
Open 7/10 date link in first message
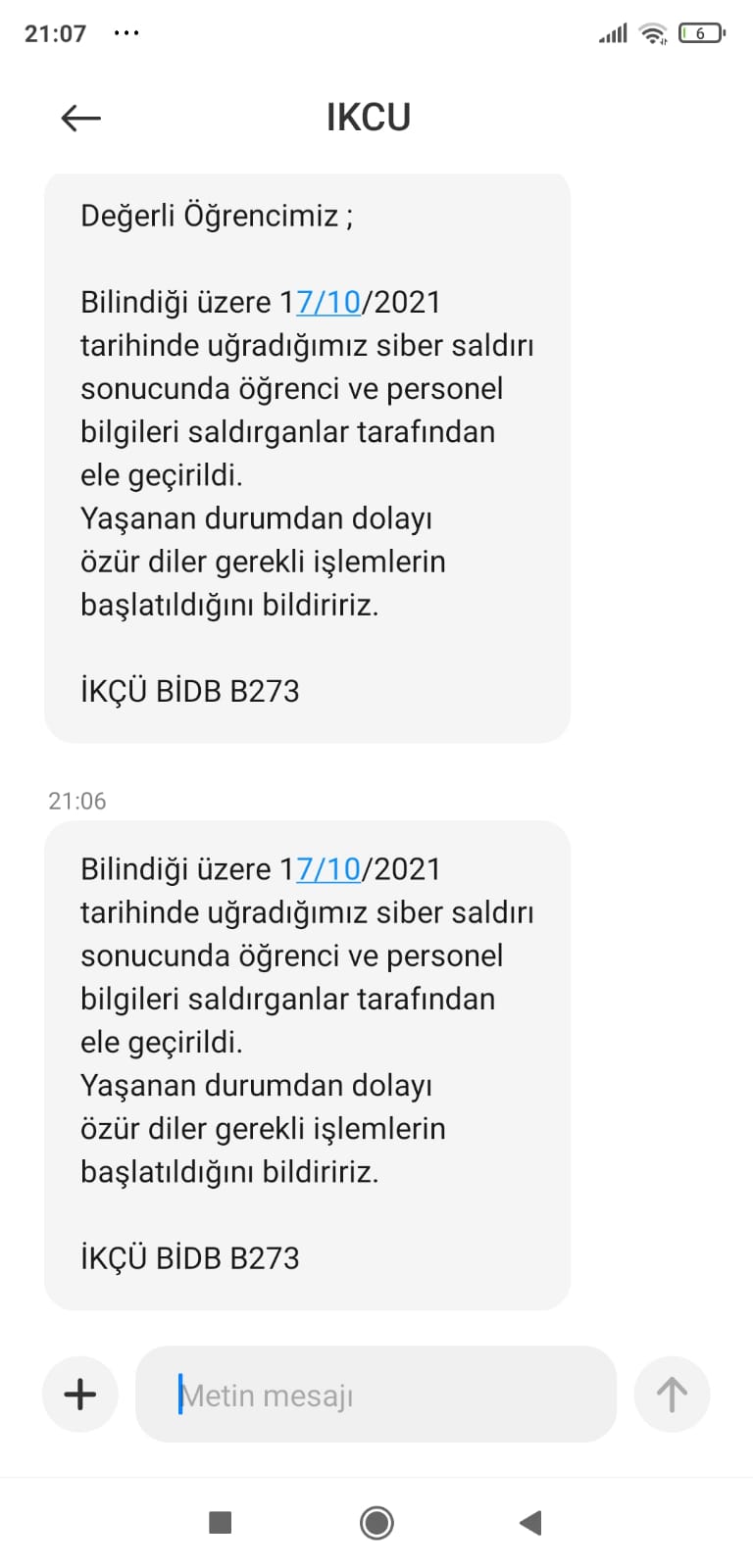[328, 302]
